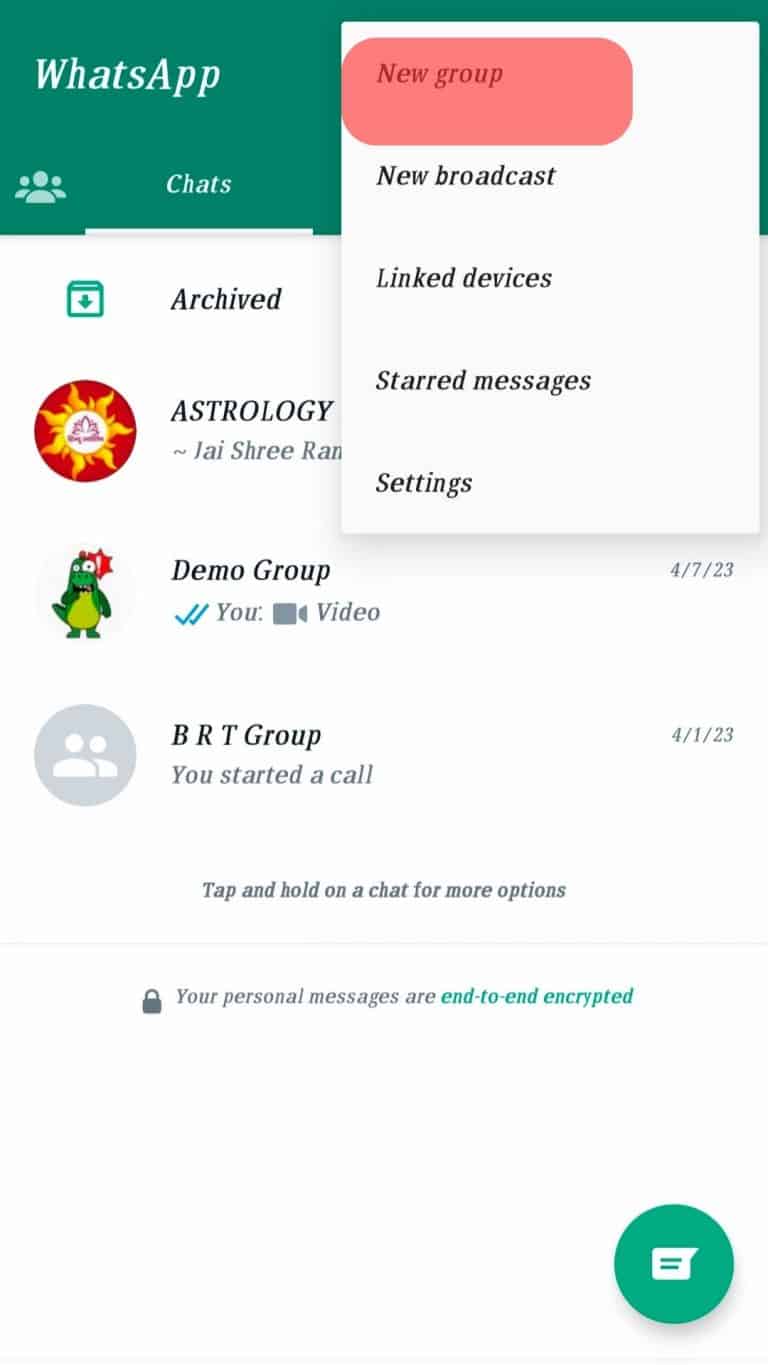Tap the blue double-tick read receipt
768x1365 pixels.
pyautogui.click(x=193, y=612)
